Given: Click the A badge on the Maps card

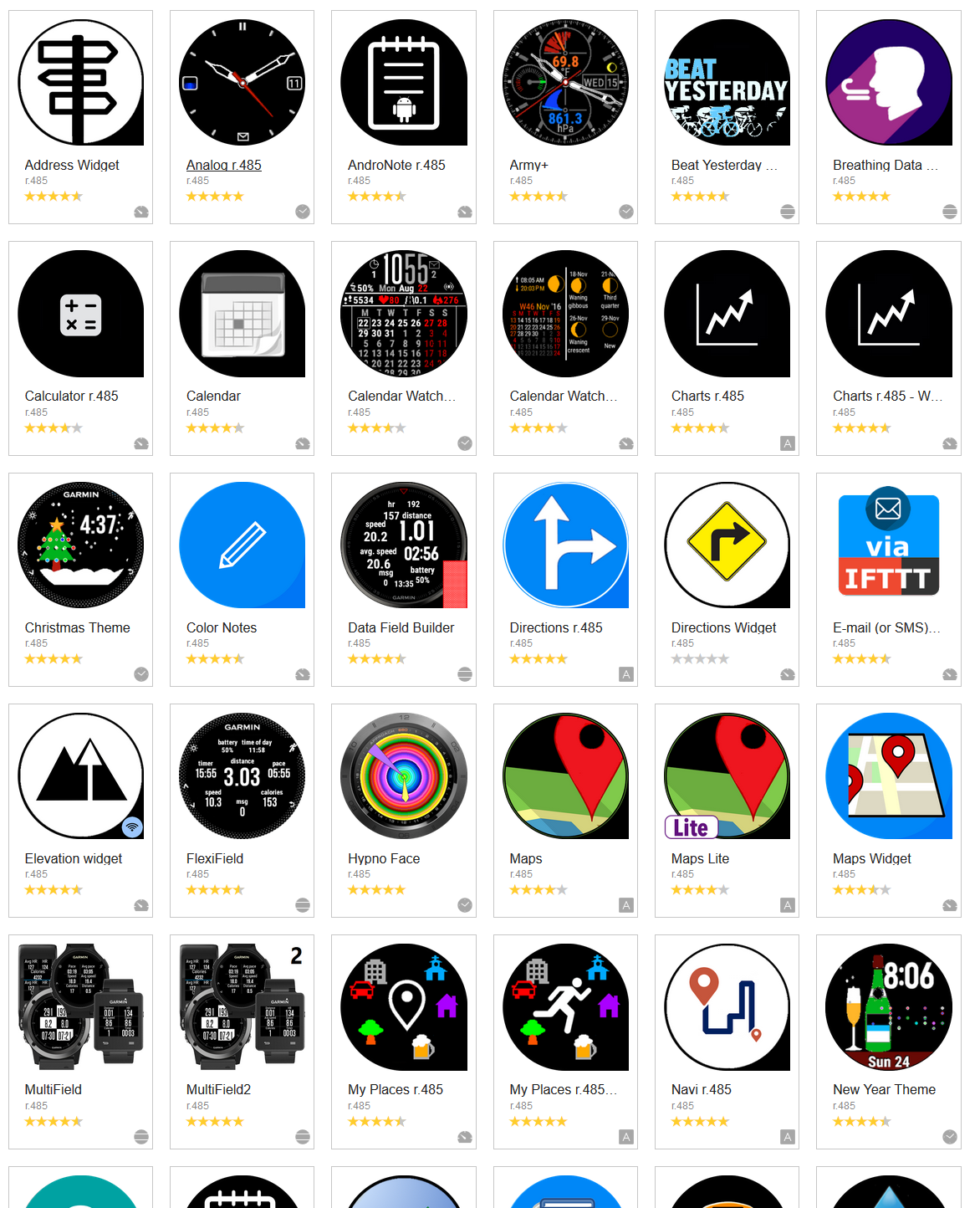Looking at the screenshot, I should coord(625,904).
